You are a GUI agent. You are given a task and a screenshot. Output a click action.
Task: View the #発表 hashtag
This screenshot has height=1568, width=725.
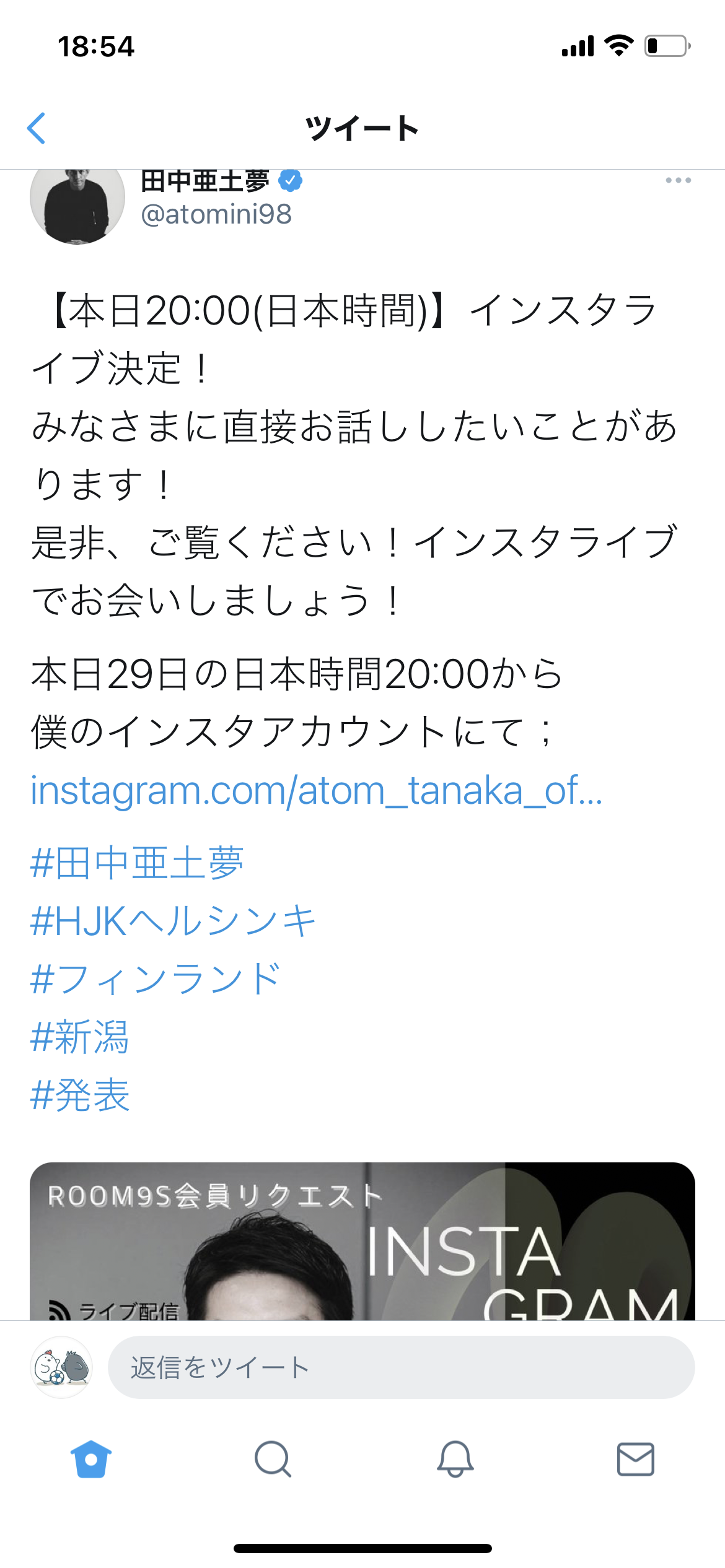pyautogui.click(x=80, y=1095)
